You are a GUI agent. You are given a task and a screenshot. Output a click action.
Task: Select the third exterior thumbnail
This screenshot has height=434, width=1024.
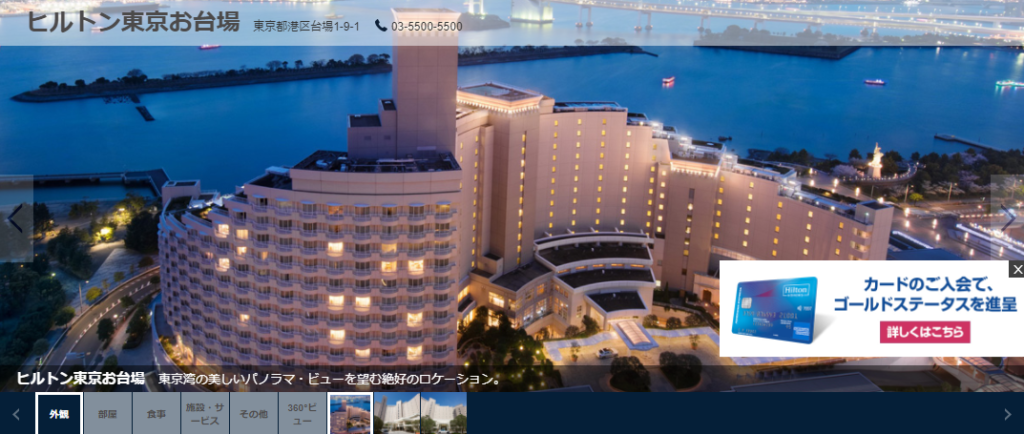click(444, 413)
